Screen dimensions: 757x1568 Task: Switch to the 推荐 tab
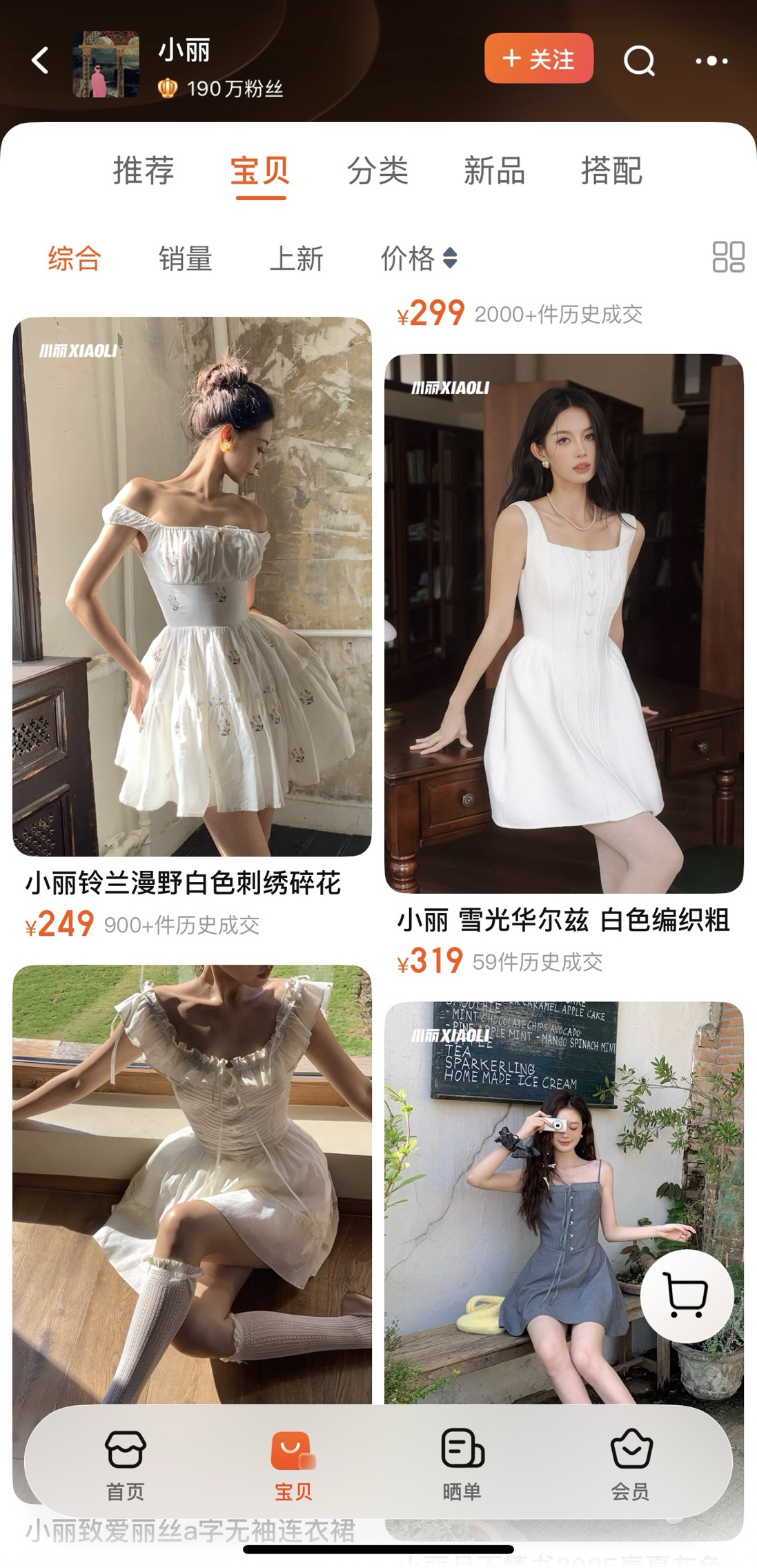pos(143,171)
